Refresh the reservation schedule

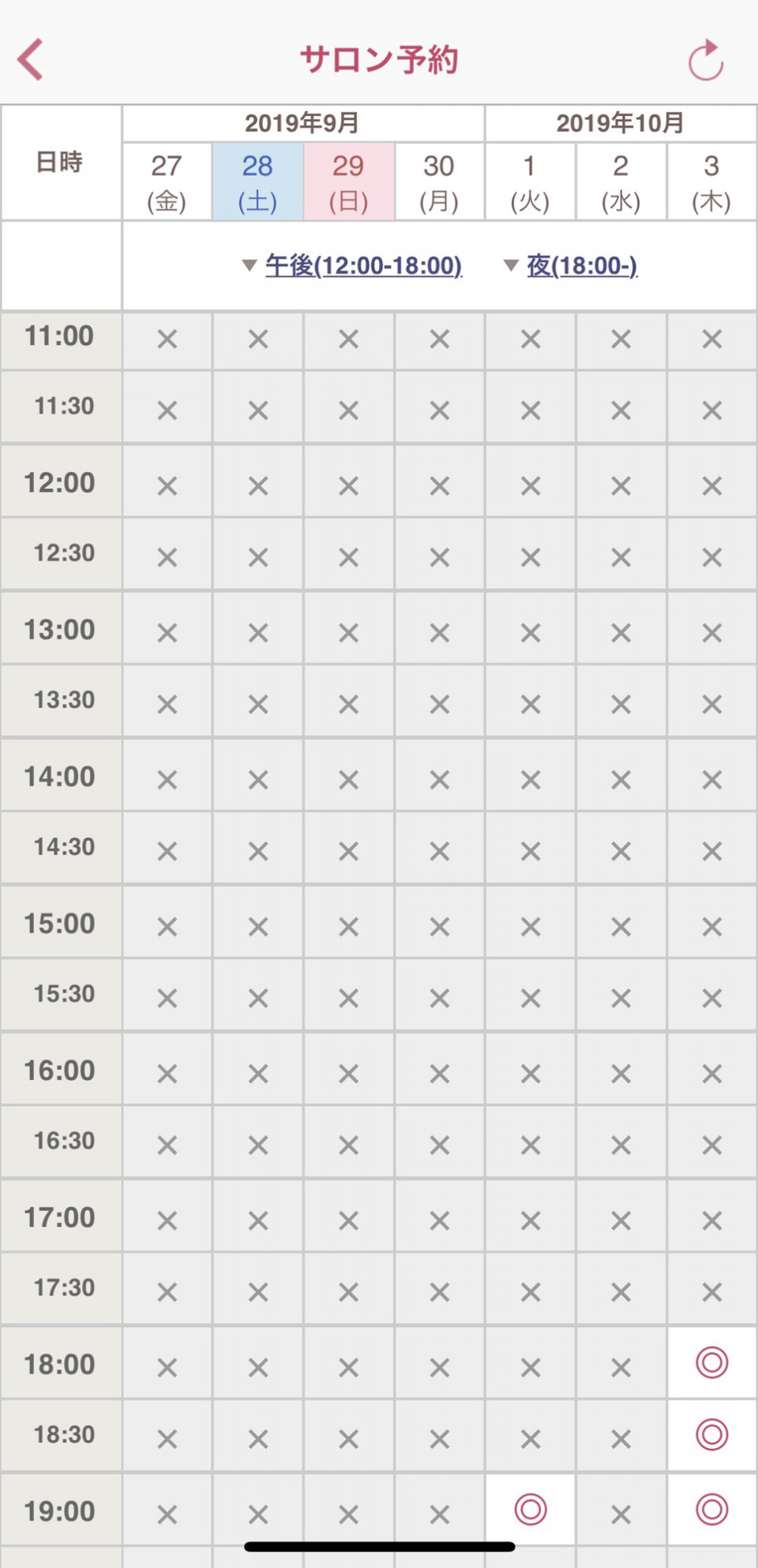705,61
